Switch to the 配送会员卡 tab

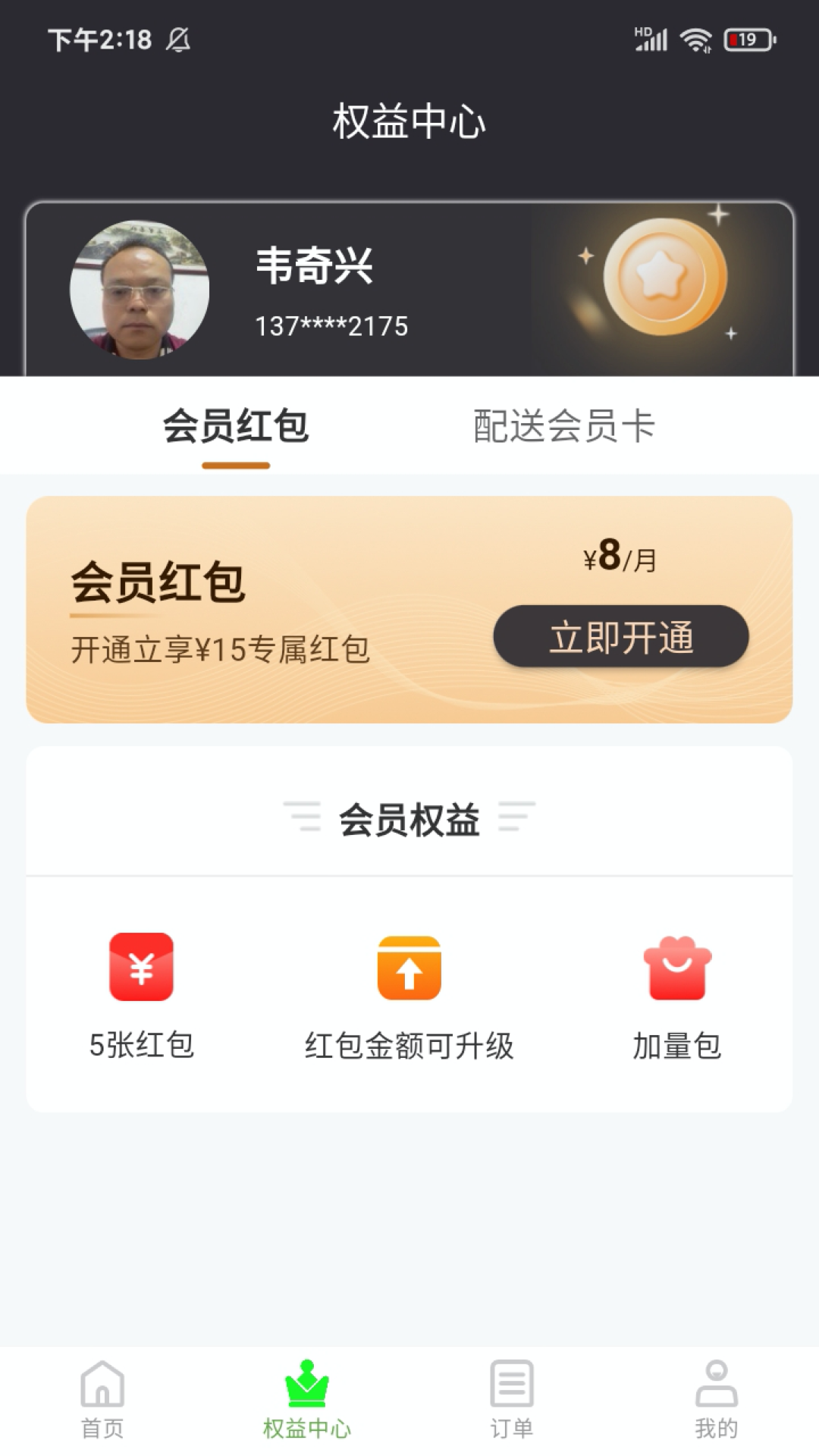pyautogui.click(x=563, y=426)
